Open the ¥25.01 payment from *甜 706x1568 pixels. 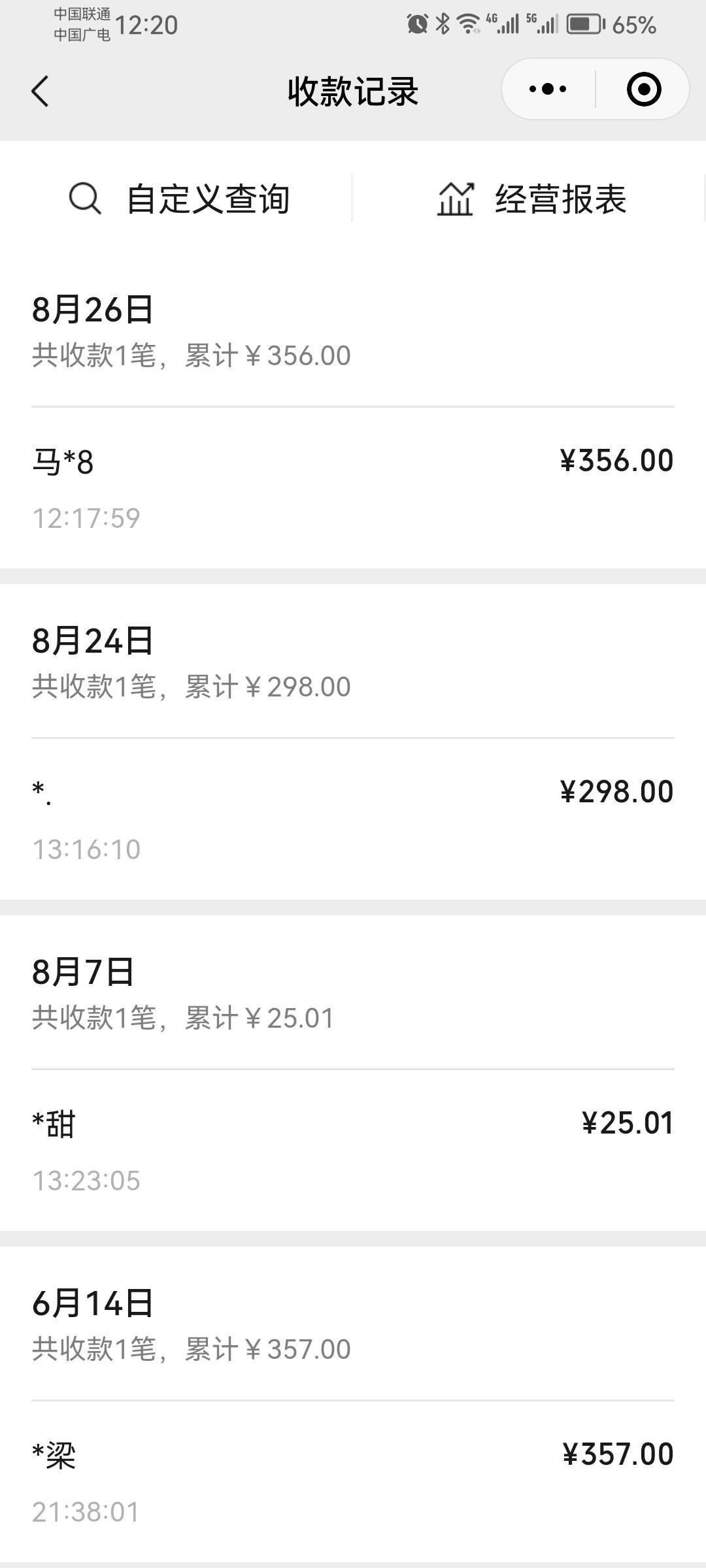pyautogui.click(x=353, y=1151)
